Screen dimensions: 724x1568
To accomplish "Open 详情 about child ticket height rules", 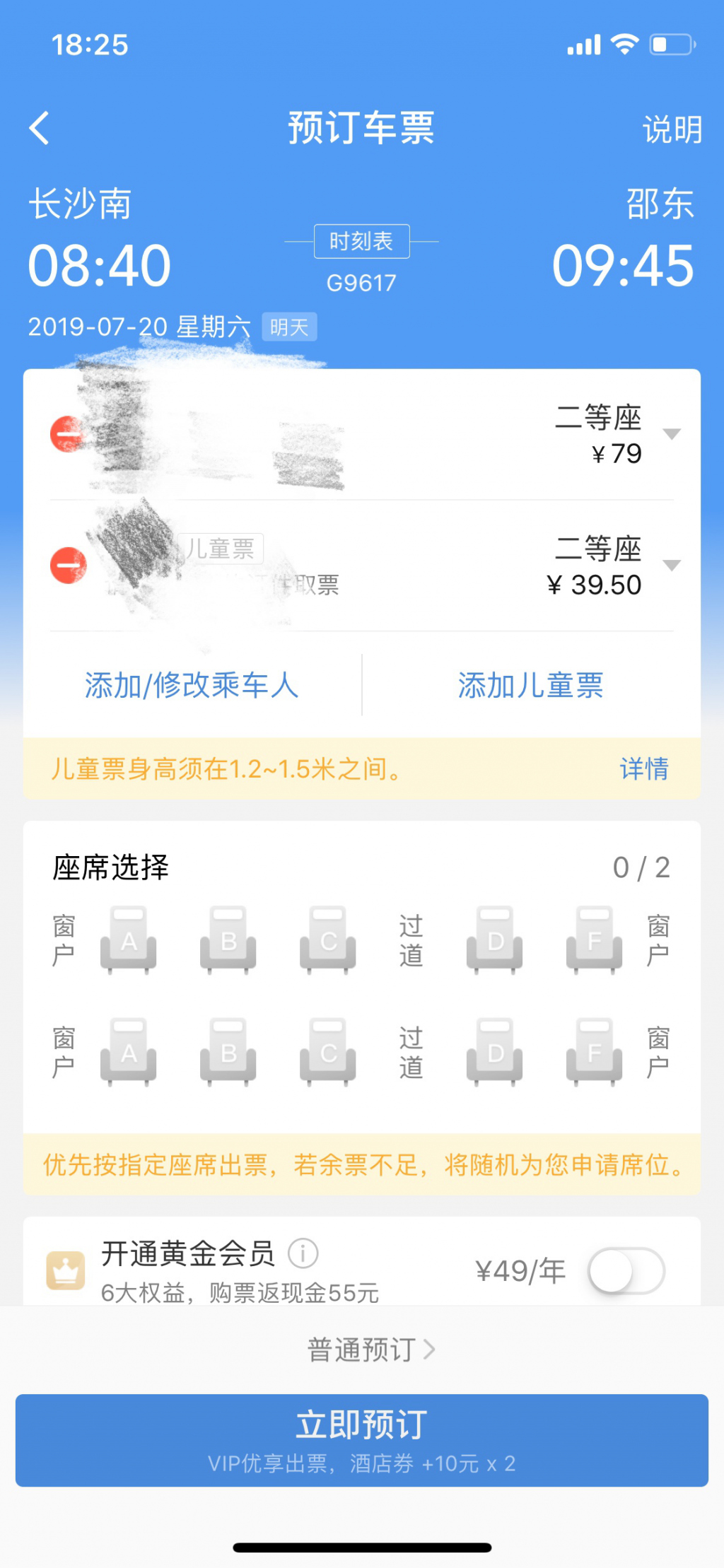I will tap(643, 769).
